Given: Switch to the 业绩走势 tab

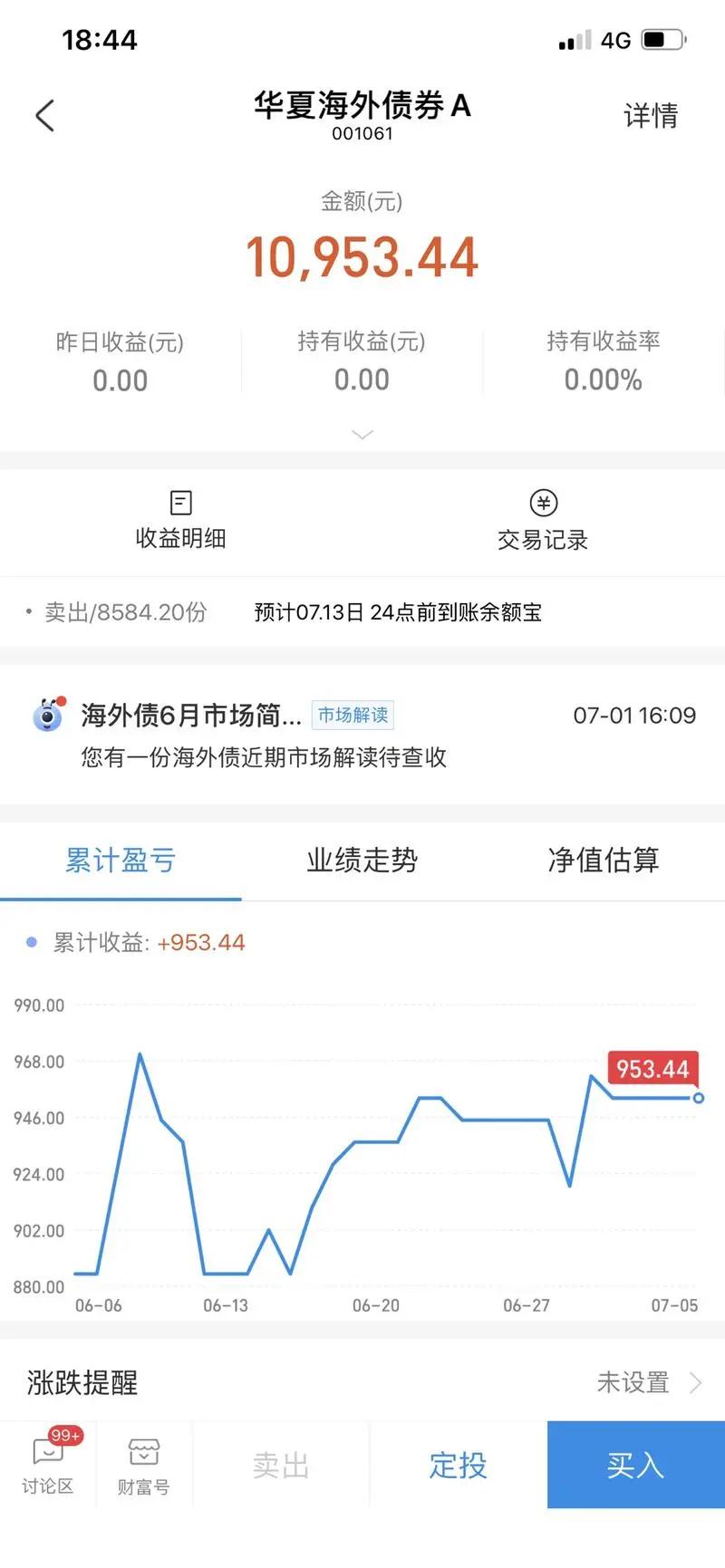Looking at the screenshot, I should [x=361, y=861].
